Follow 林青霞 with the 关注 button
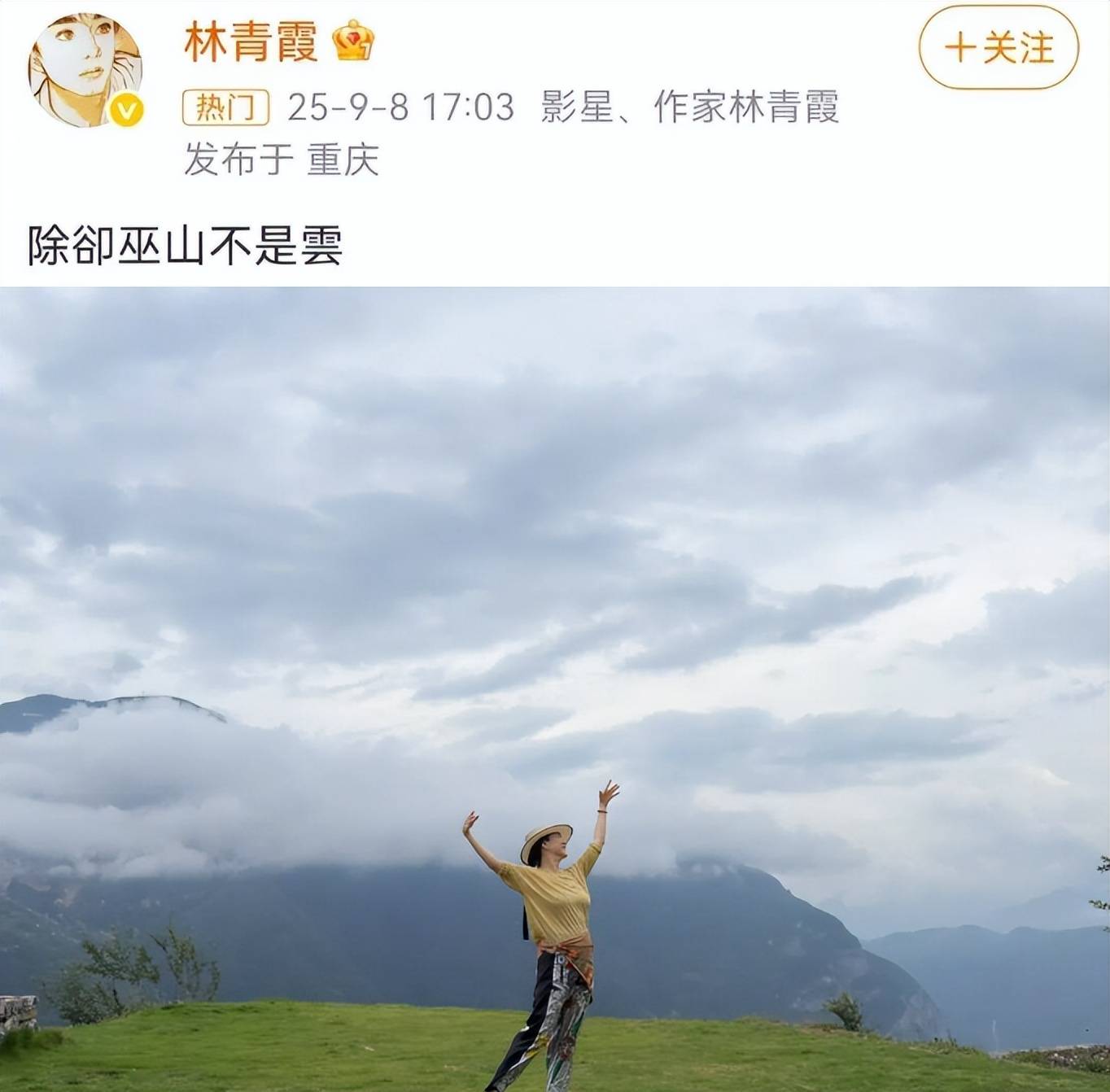Viewport: 1110px width, 1092px height. pyautogui.click(x=999, y=48)
